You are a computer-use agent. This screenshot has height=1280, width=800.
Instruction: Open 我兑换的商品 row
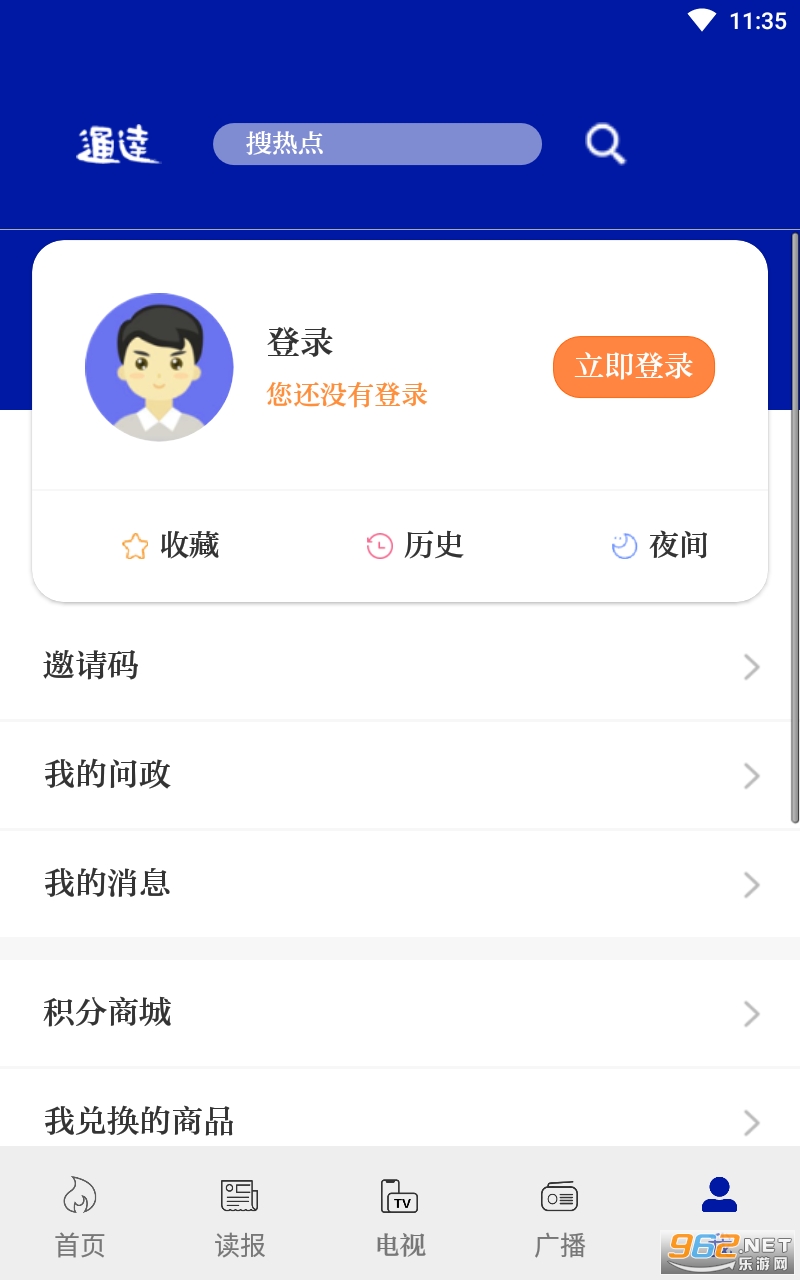[400, 1120]
